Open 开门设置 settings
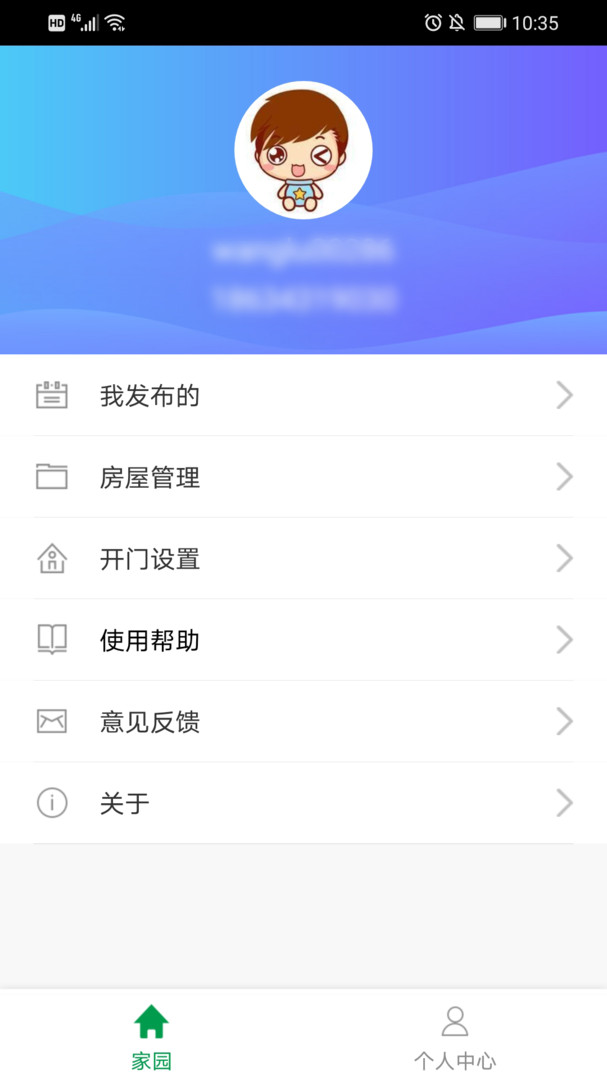The width and height of the screenshot is (607, 1080). click(x=303, y=559)
